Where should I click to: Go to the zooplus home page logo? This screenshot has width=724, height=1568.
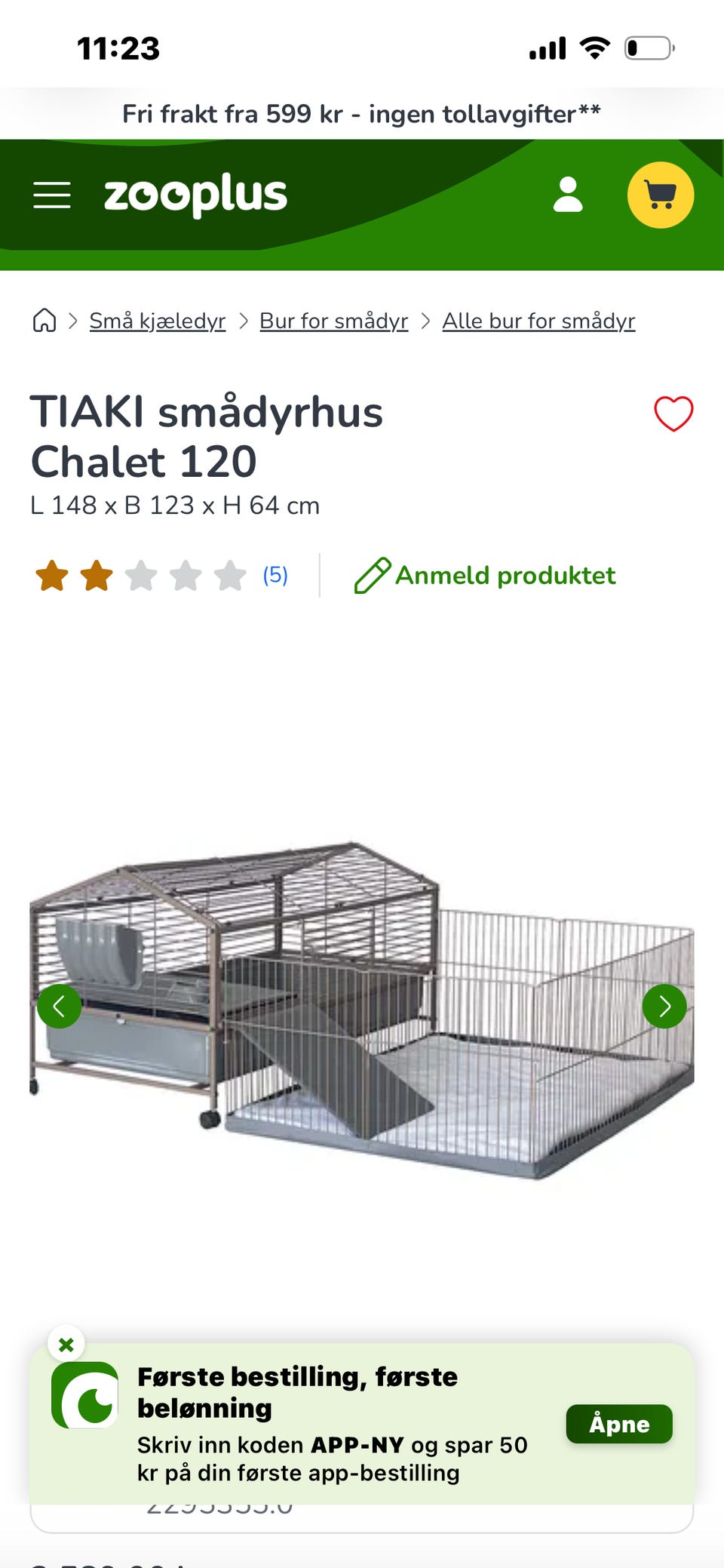195,195
